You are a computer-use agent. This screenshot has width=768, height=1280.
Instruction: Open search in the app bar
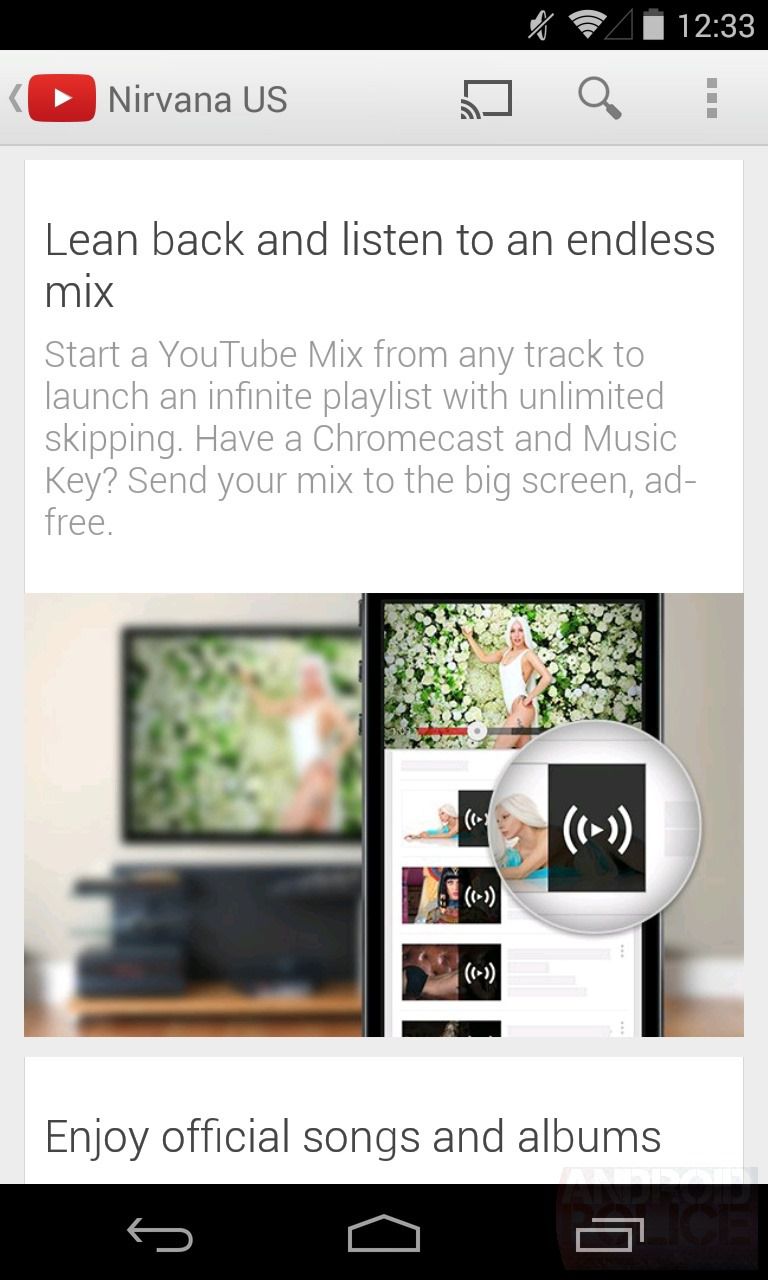click(600, 99)
